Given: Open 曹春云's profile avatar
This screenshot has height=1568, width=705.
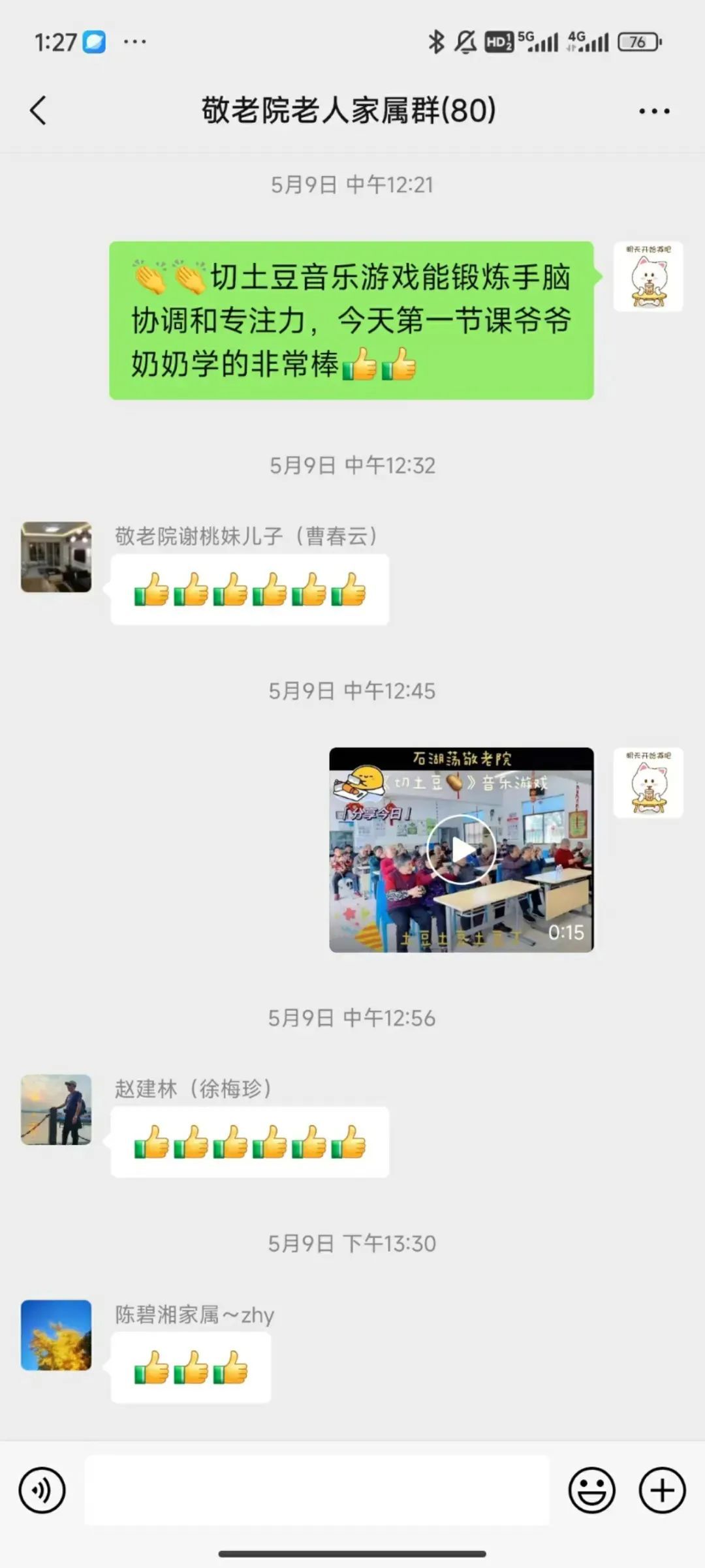Looking at the screenshot, I should [56, 557].
